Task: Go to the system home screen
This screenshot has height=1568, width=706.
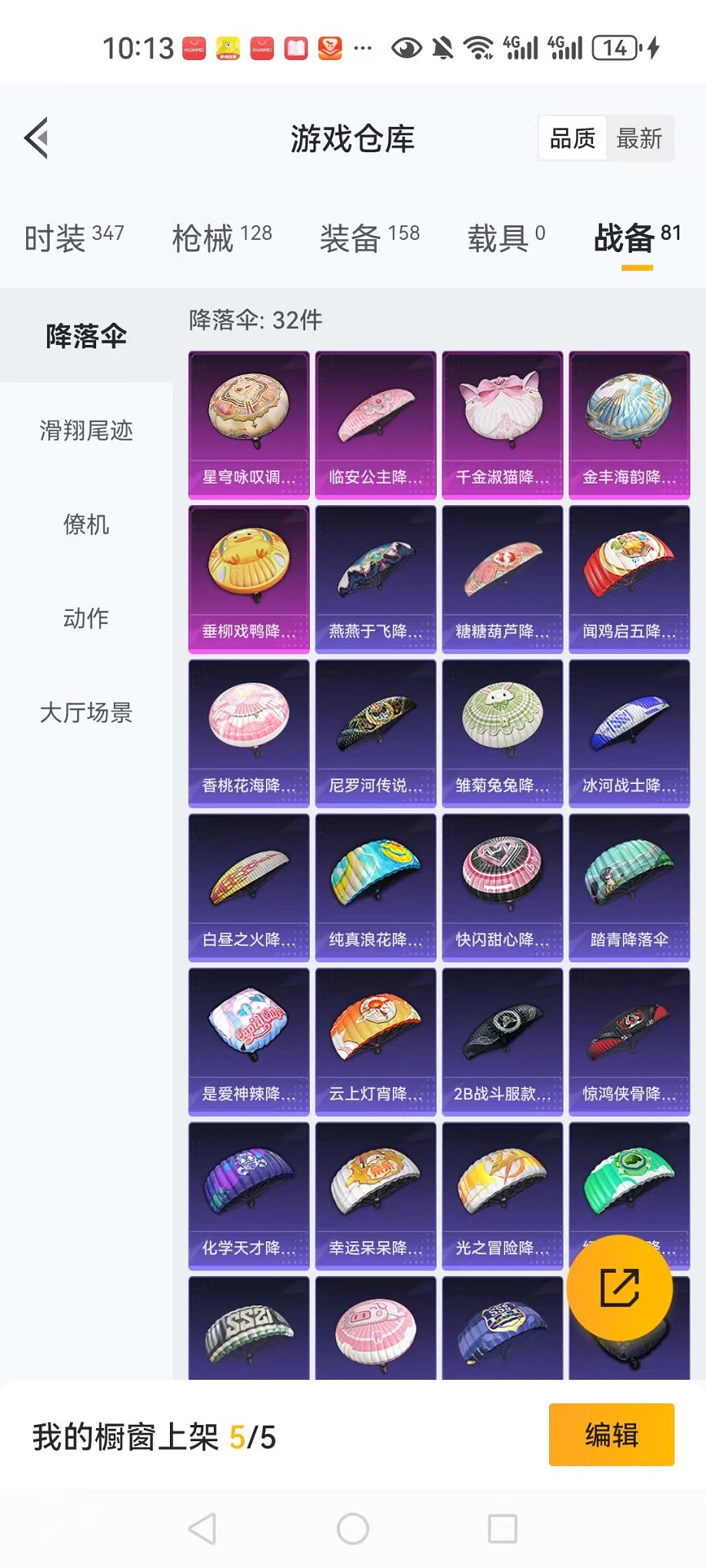Action: 353,1529
